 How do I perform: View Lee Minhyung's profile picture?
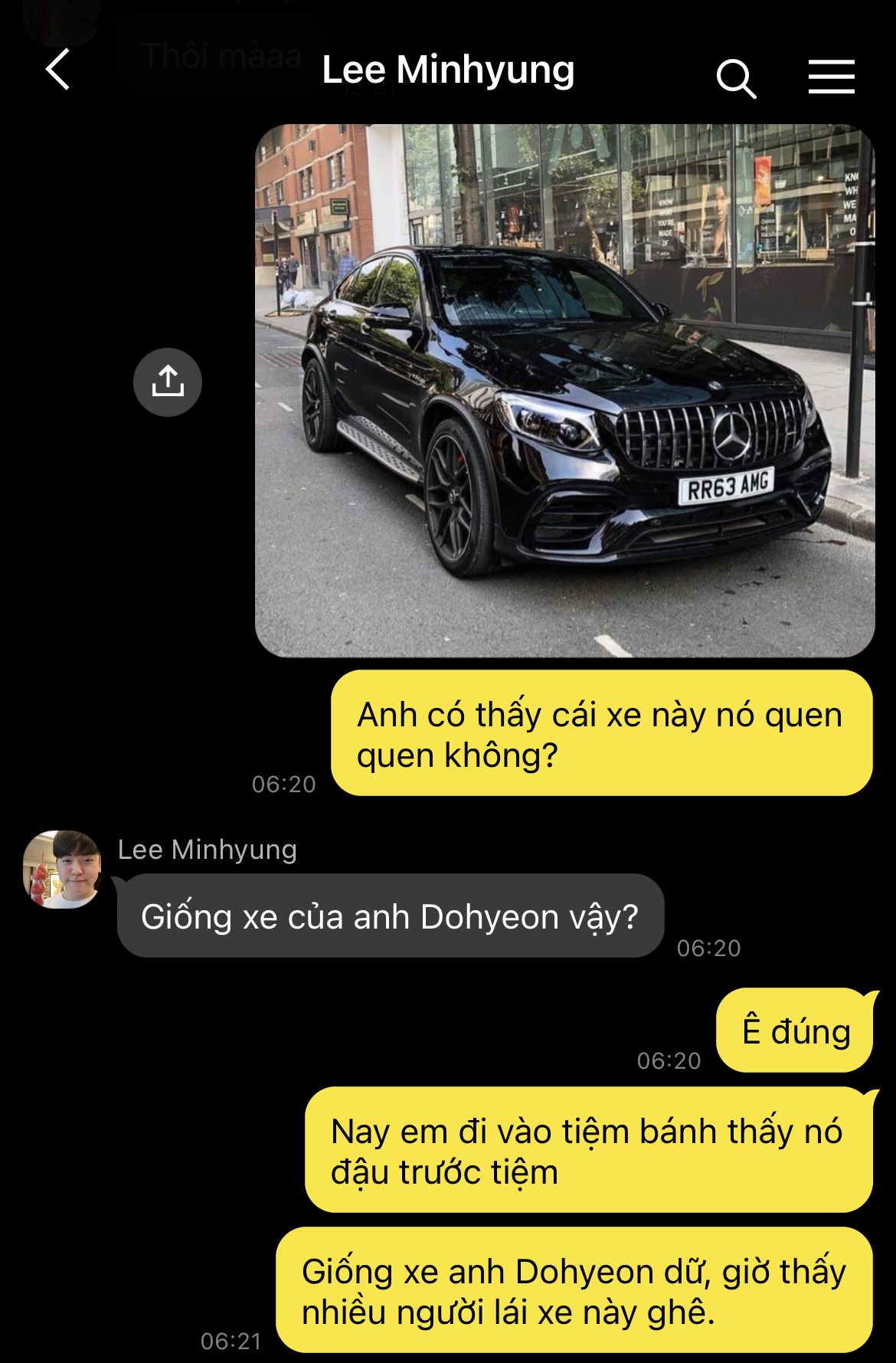click(62, 870)
